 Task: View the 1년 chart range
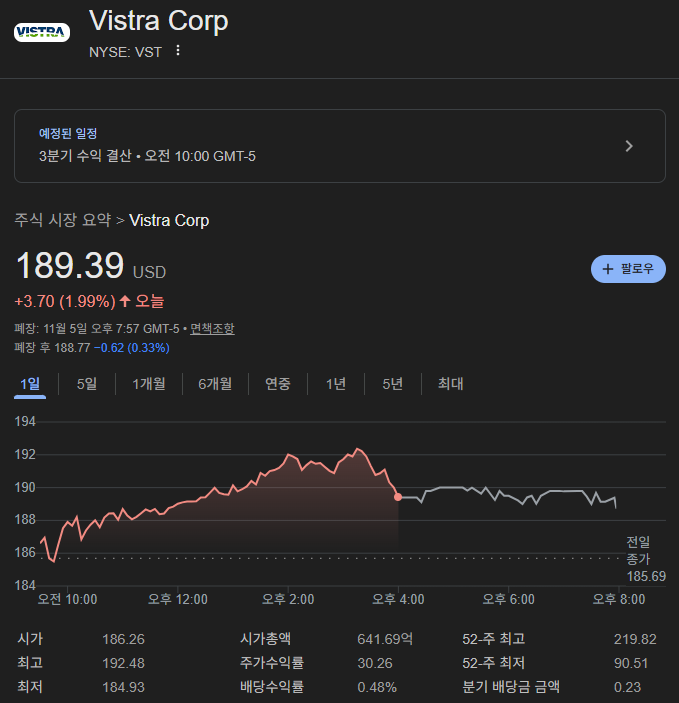click(x=336, y=384)
